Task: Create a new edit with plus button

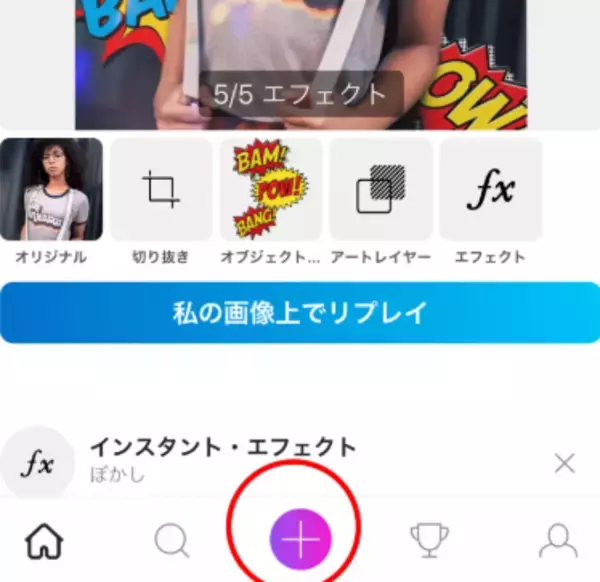Action: coord(301,540)
